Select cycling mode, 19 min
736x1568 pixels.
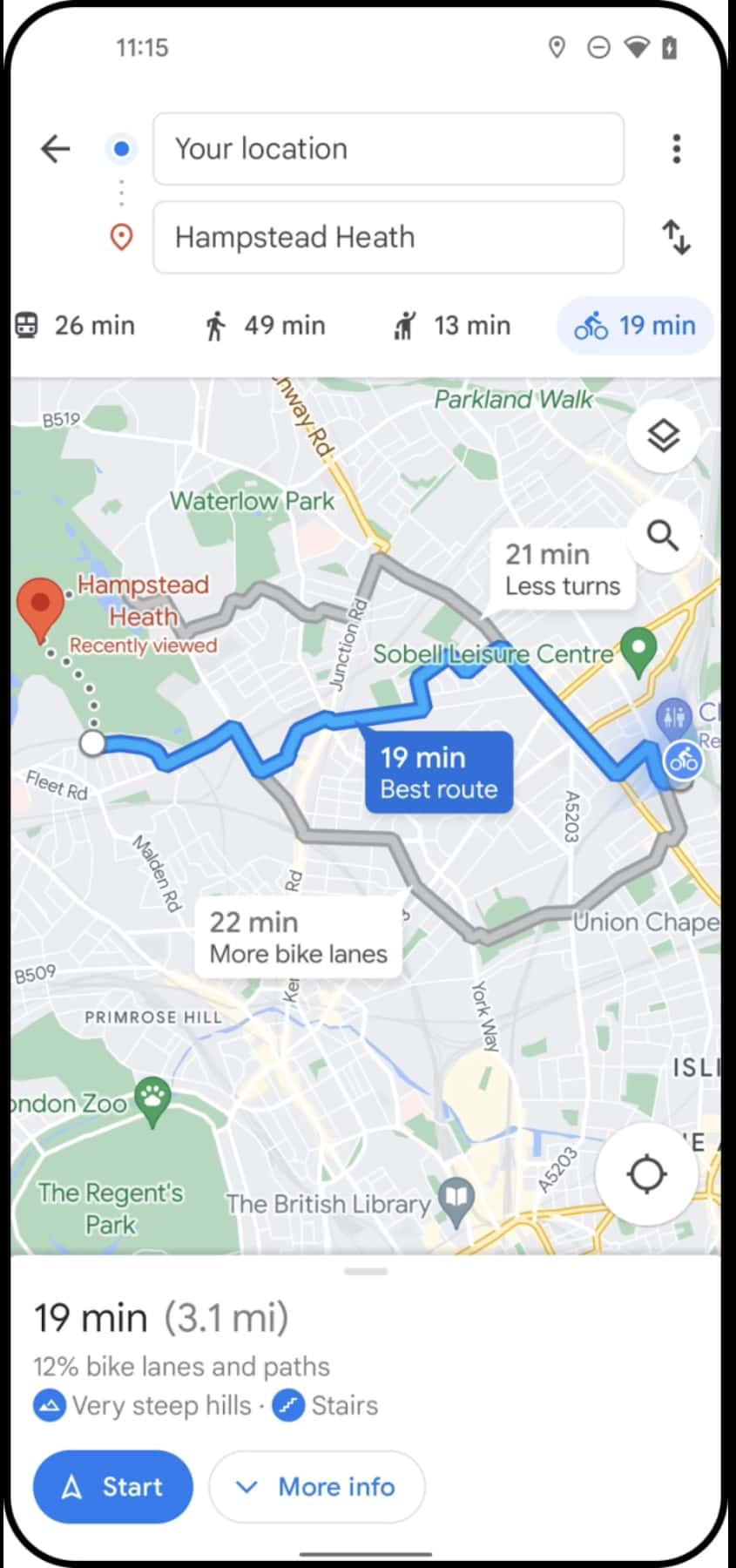click(x=635, y=326)
